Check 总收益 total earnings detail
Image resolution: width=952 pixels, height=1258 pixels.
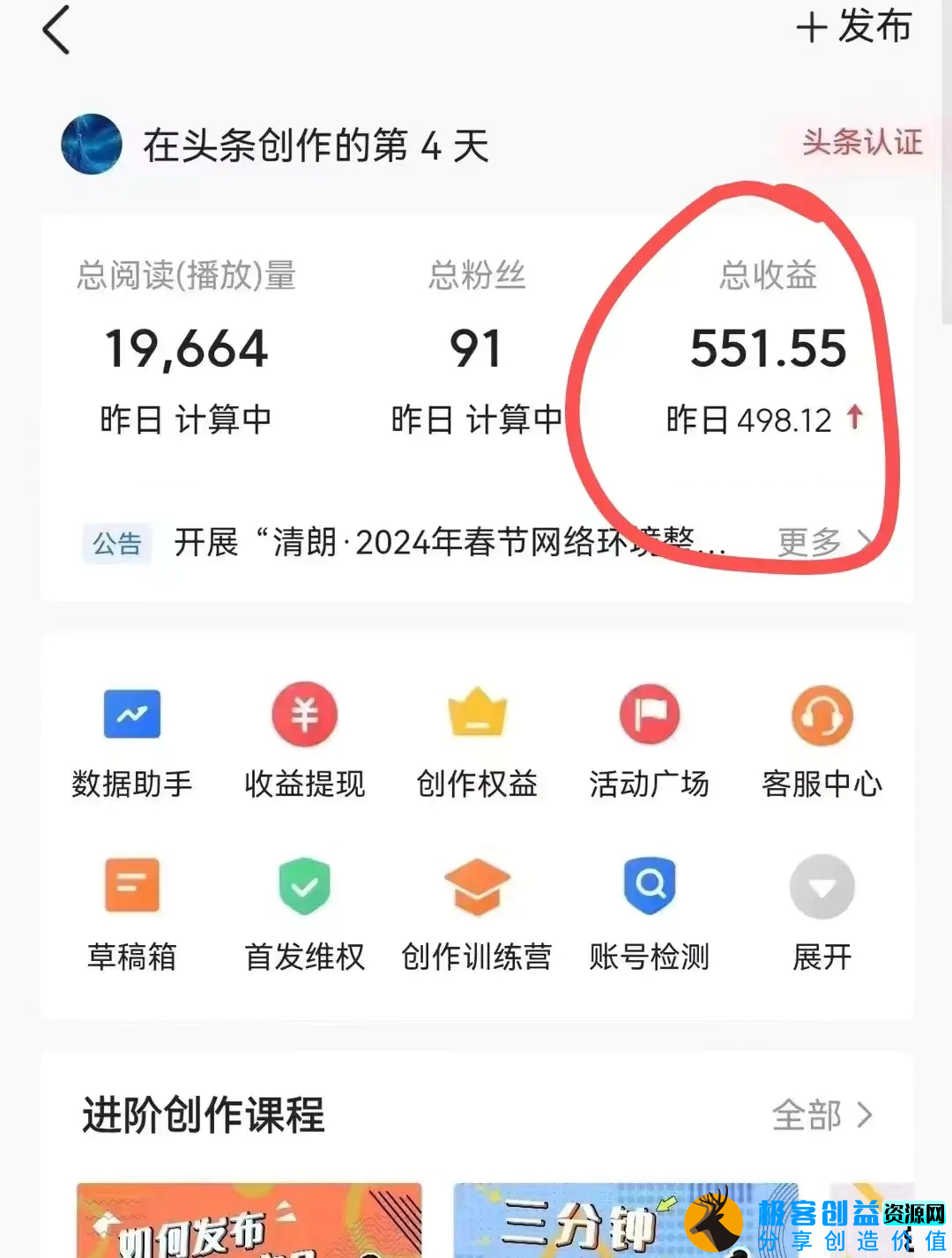pos(768,348)
